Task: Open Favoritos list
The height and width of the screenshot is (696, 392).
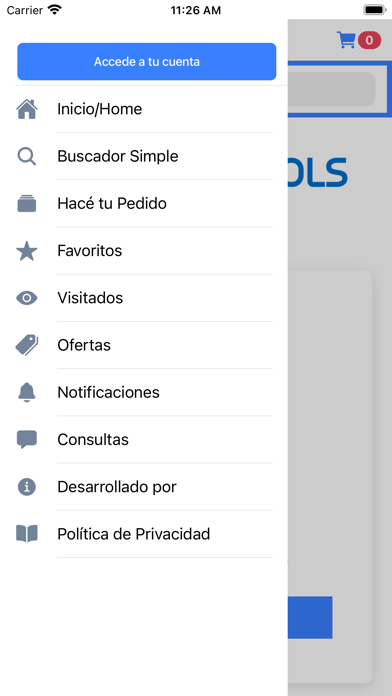Action: [x=144, y=251]
